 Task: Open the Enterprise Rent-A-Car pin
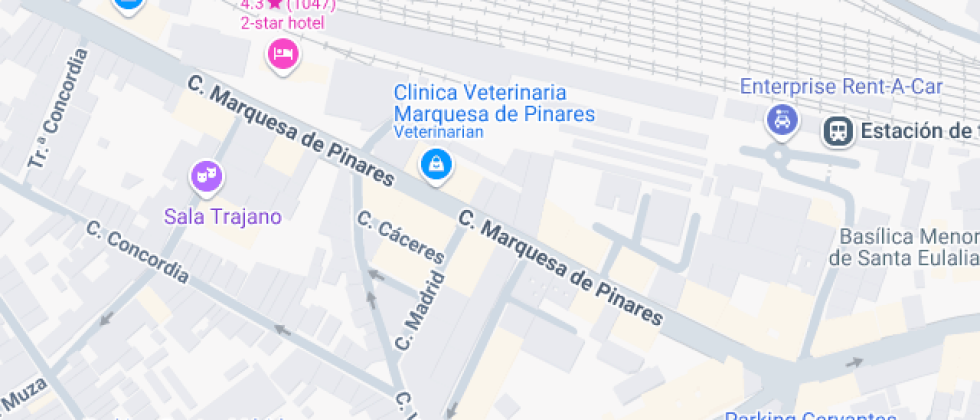(782, 119)
